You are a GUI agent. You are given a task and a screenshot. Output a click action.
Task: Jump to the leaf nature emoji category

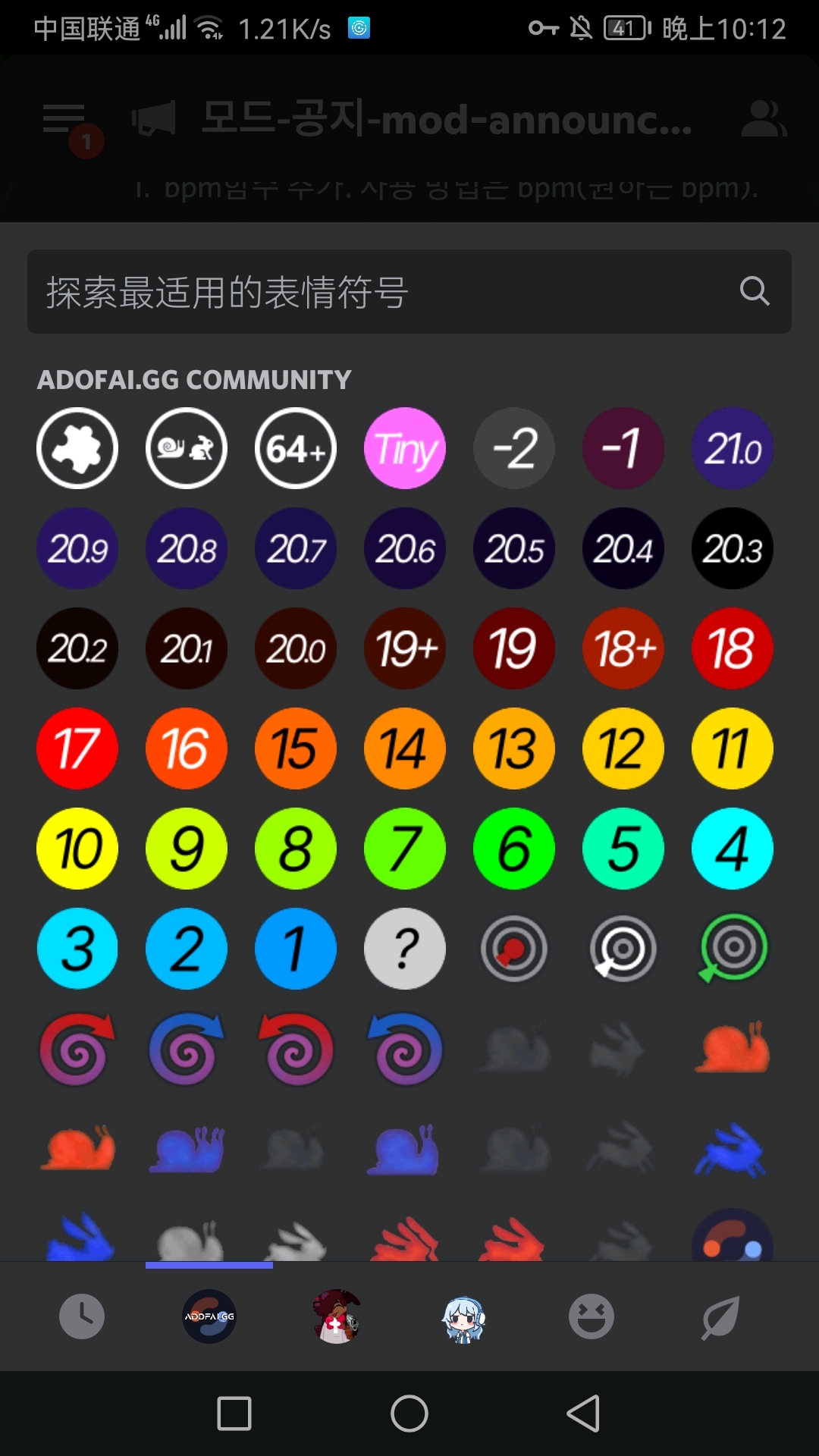point(719,1316)
